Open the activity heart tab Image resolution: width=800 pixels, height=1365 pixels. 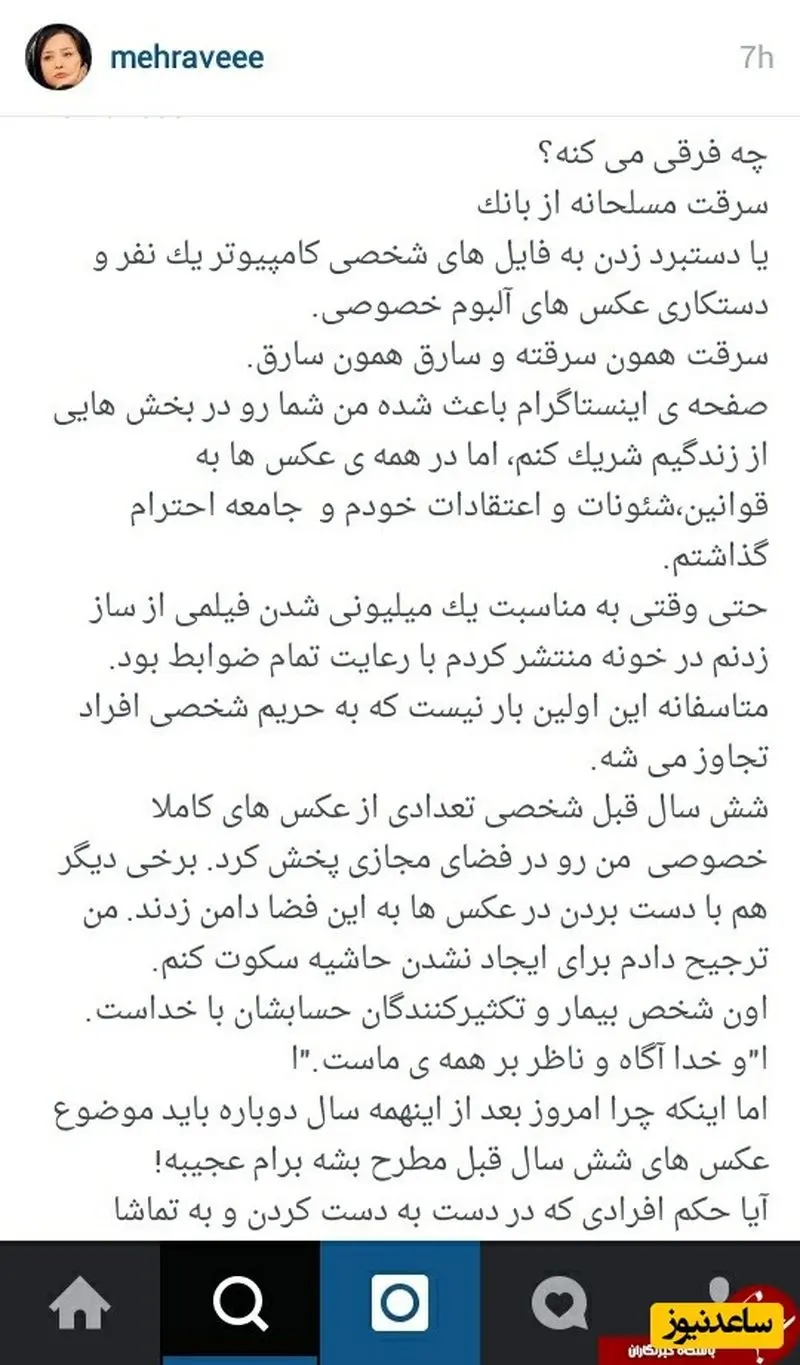(x=560, y=1302)
